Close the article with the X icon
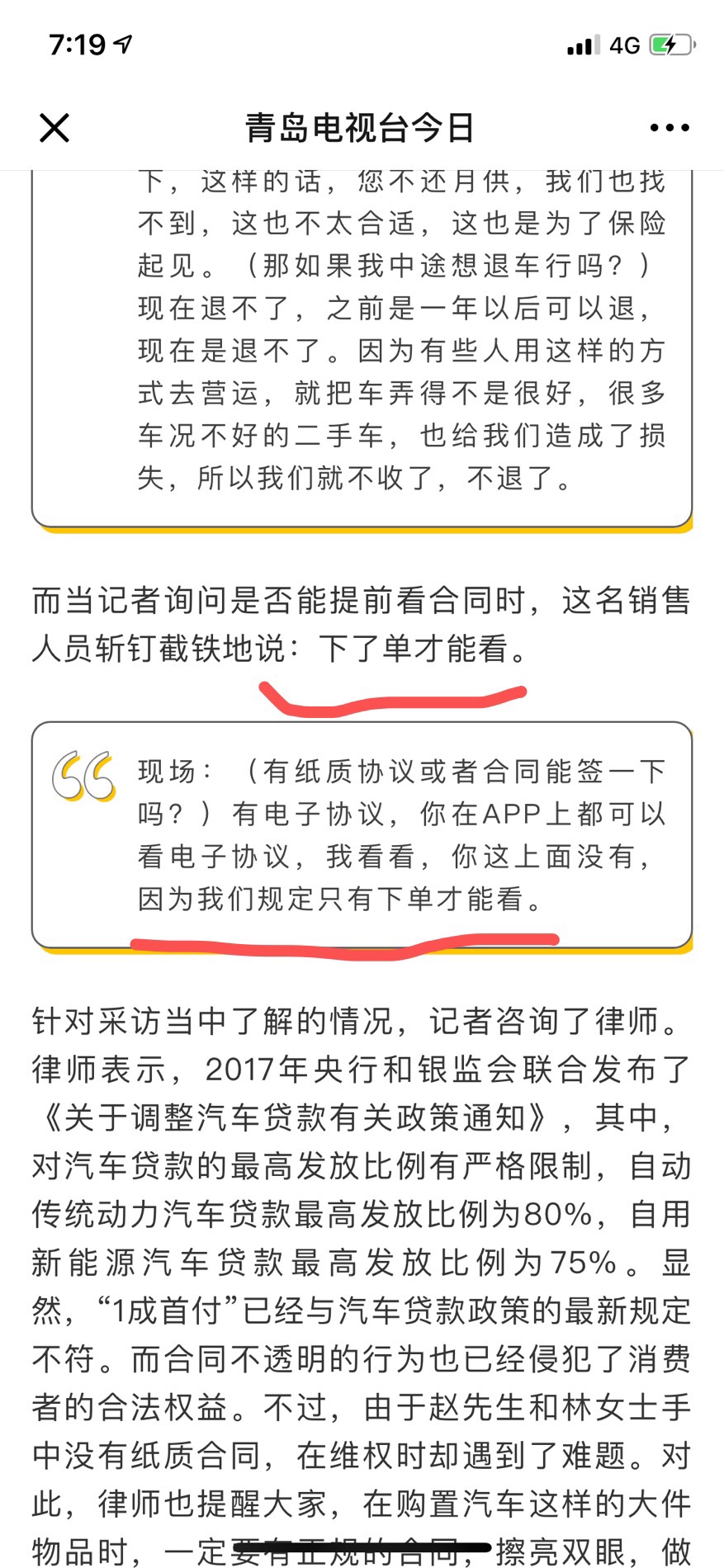Image resolution: width=724 pixels, height=1568 pixels. (54, 128)
